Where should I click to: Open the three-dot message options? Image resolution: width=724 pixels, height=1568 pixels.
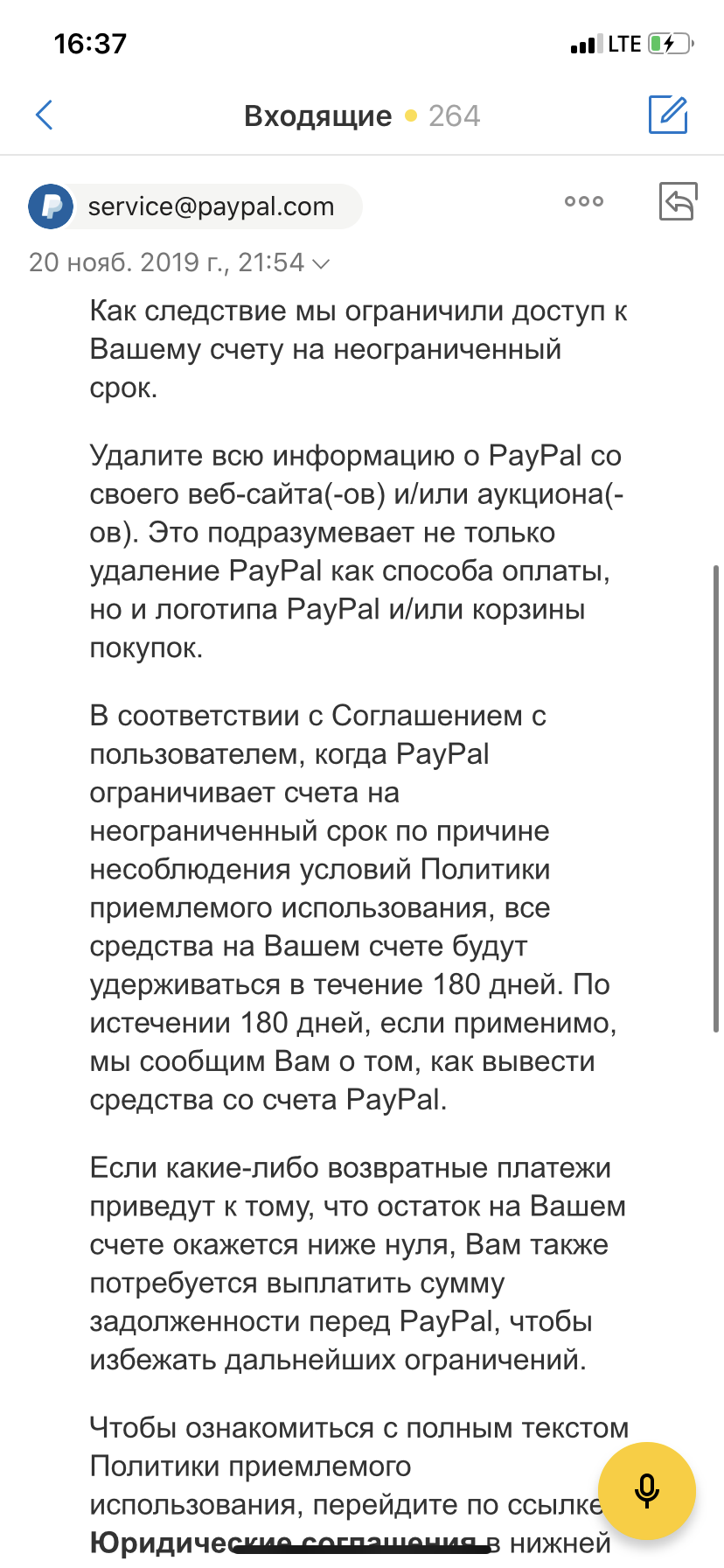pos(583,201)
